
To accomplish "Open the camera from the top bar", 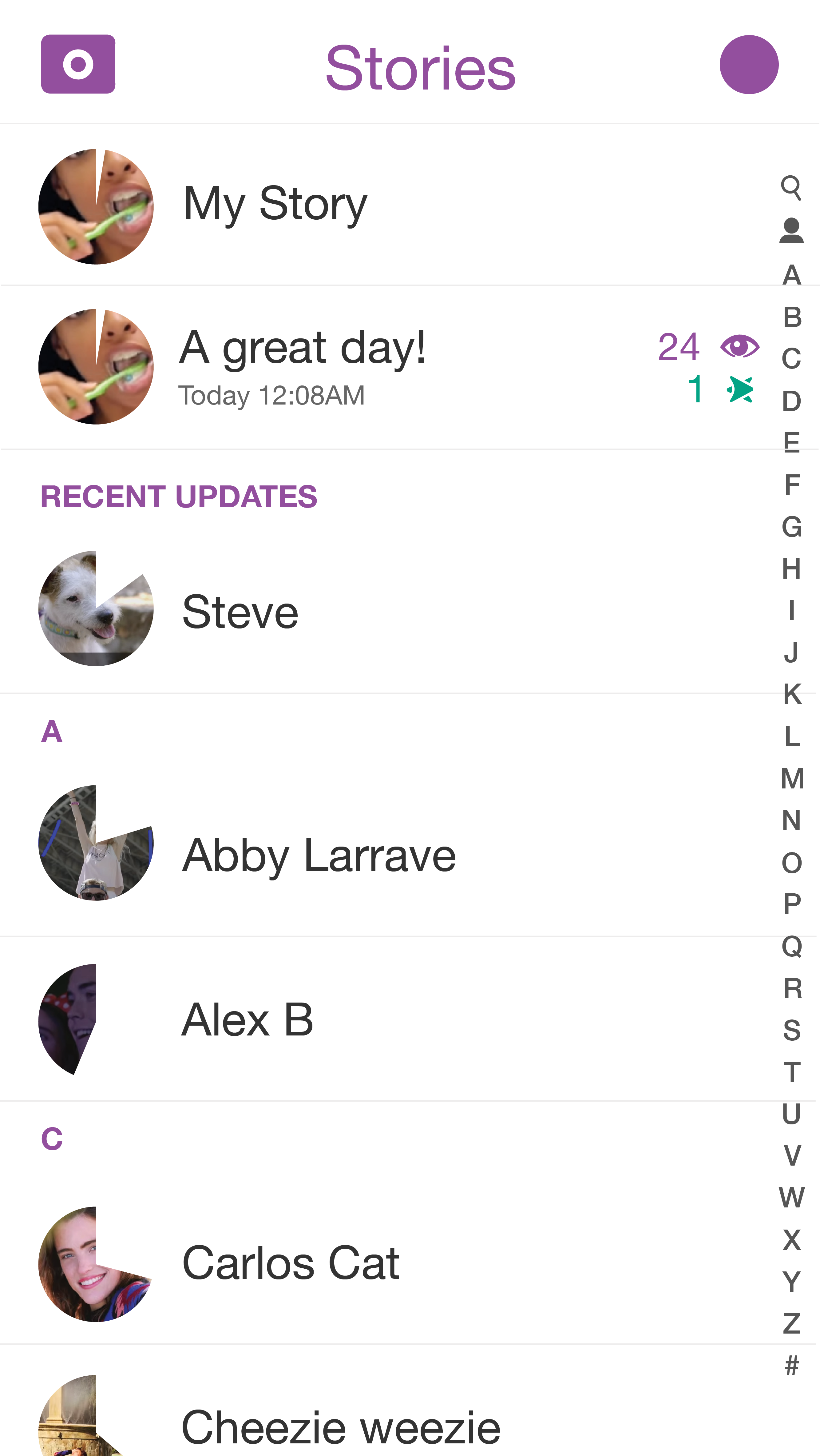I will (78, 64).
